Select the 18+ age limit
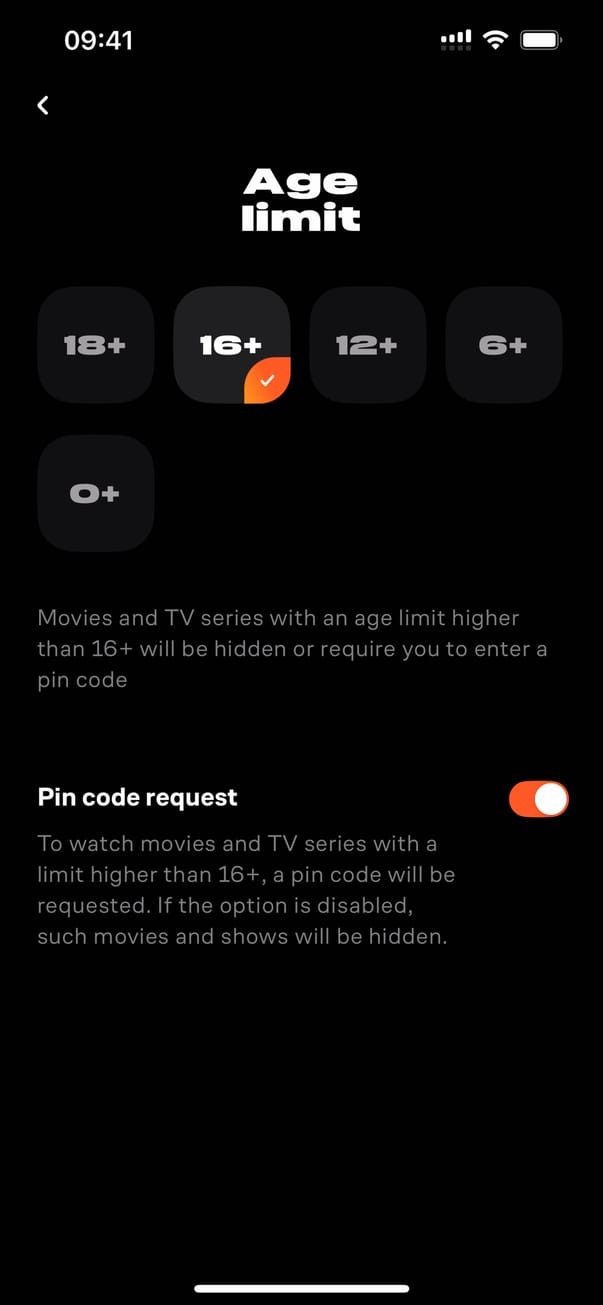 click(x=95, y=345)
